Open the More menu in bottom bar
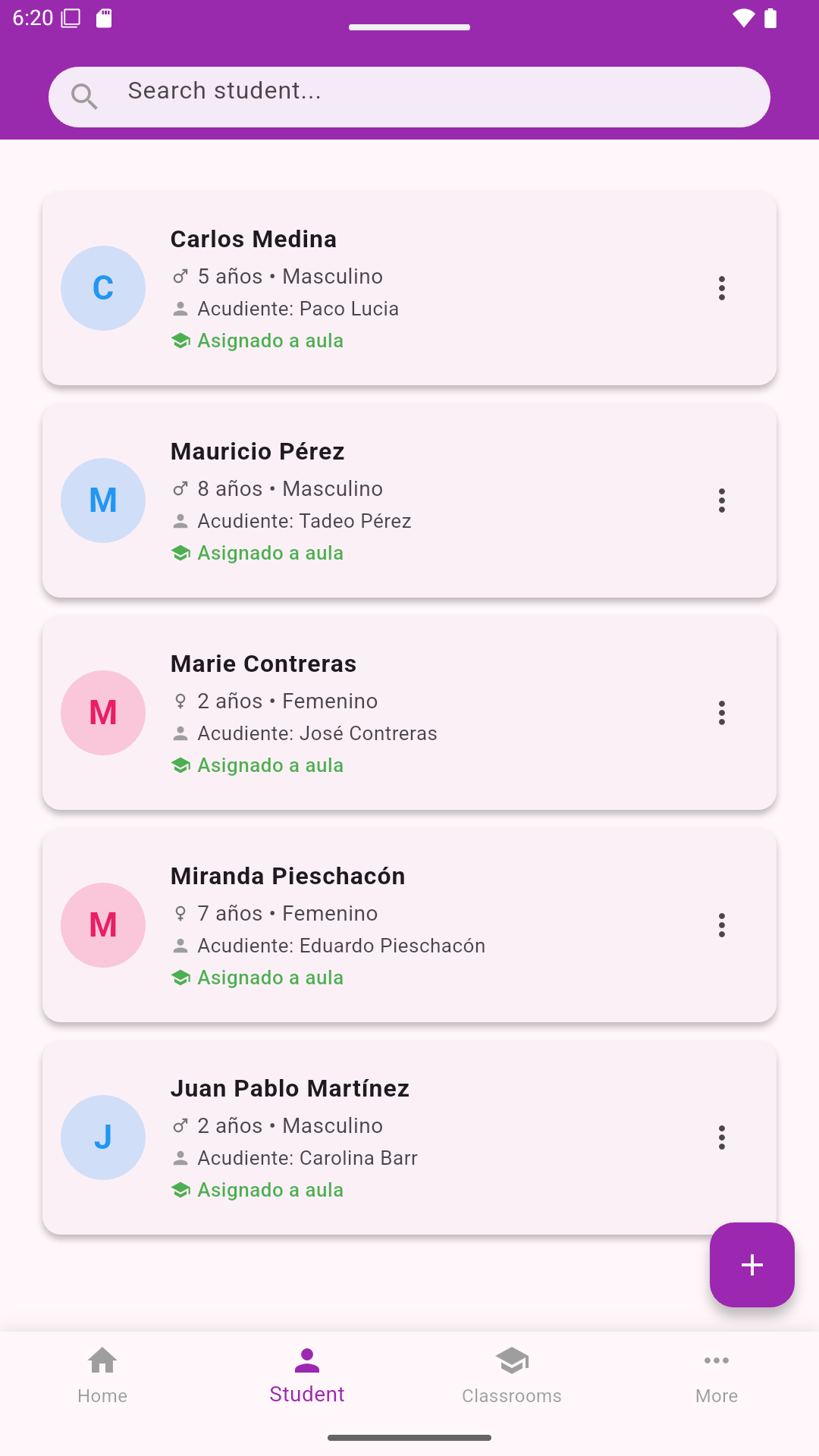The image size is (819, 1456). 717,1376
